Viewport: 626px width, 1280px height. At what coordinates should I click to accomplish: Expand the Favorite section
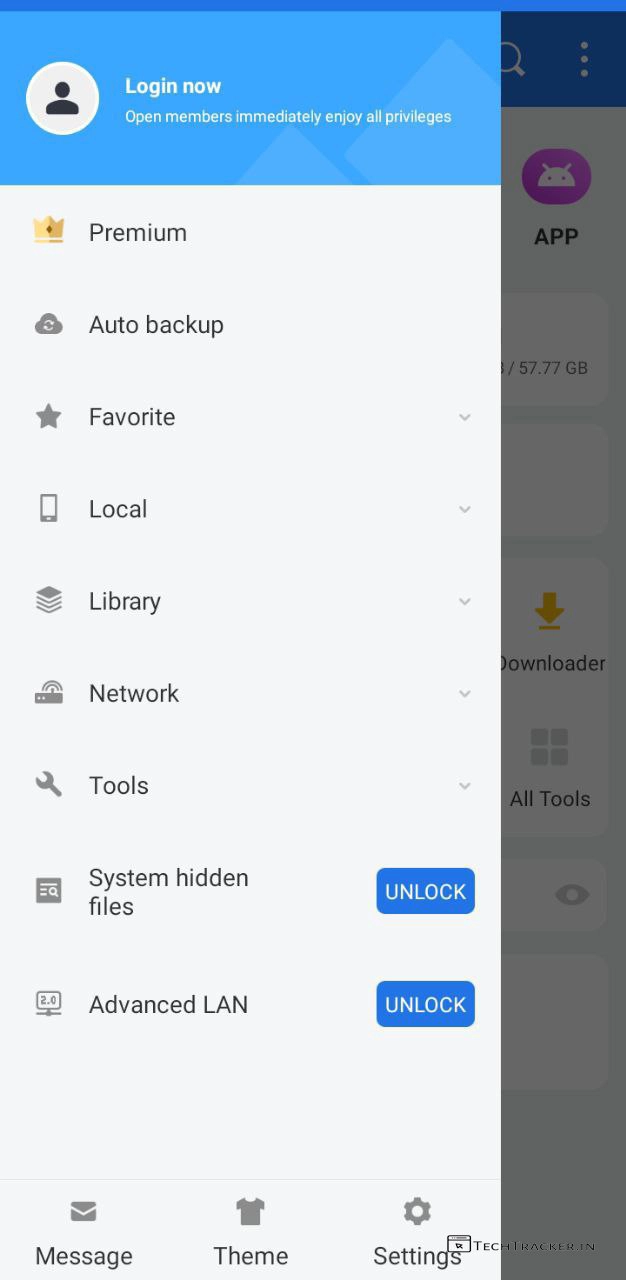(x=464, y=417)
